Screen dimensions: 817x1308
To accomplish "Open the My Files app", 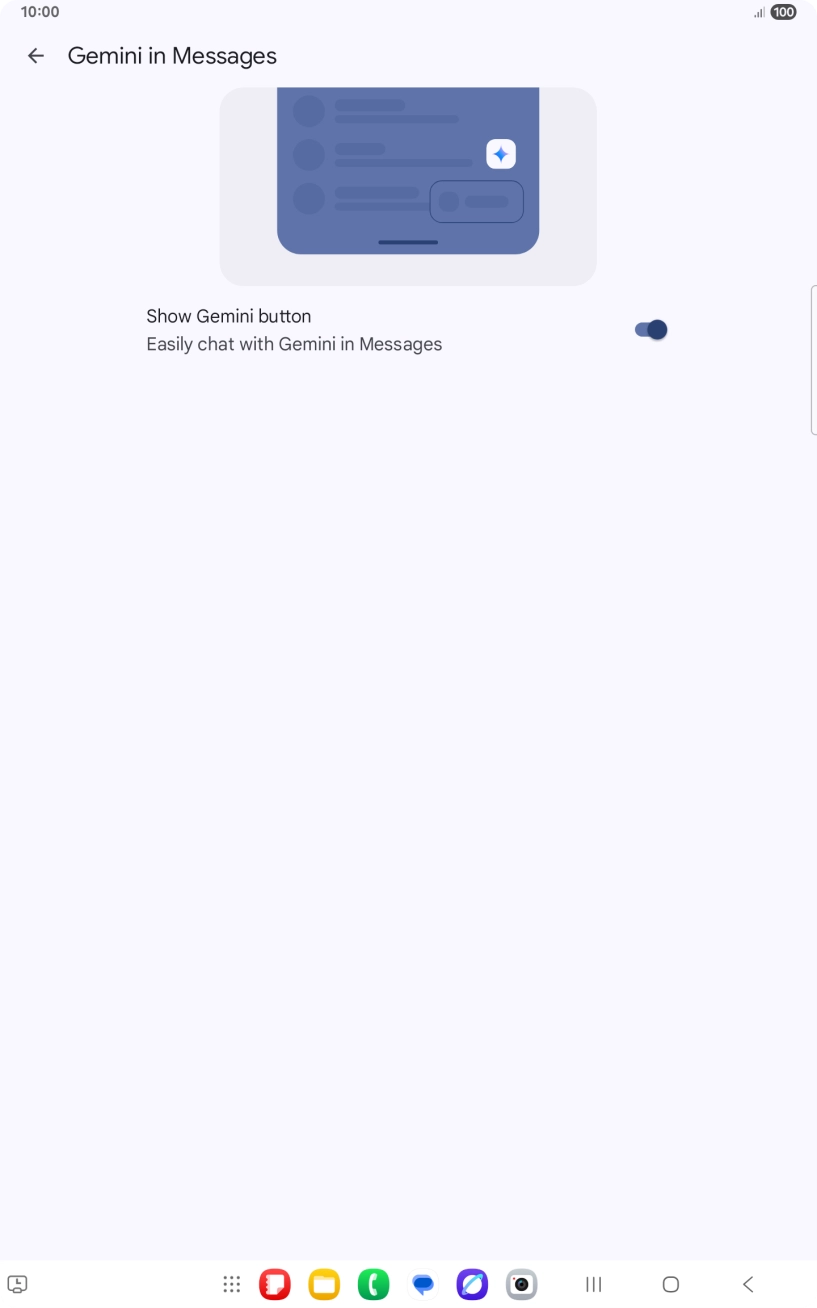I will click(x=323, y=1284).
